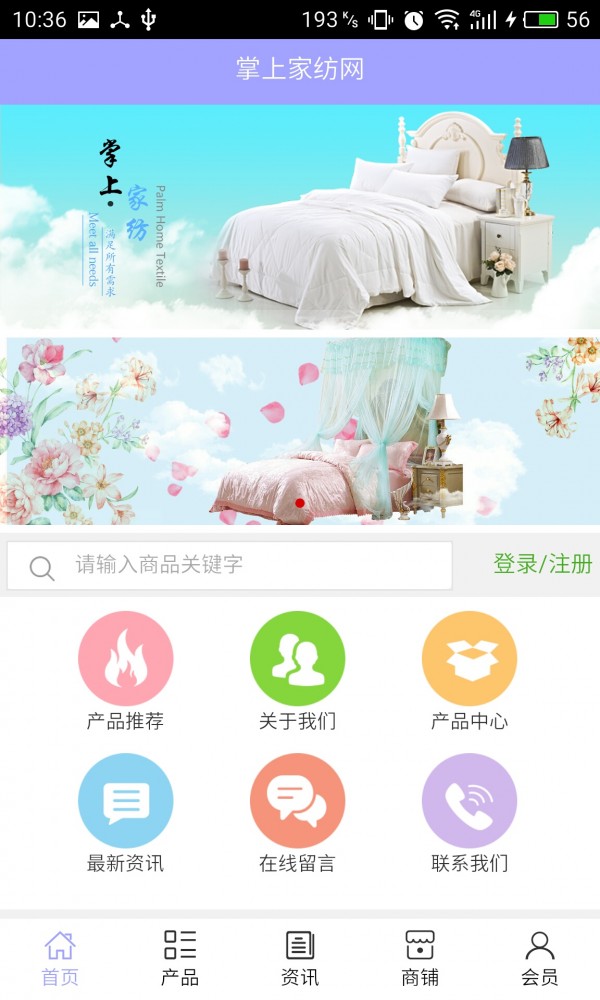The height and width of the screenshot is (1000, 600).
Task: Switch to the 资讯 news tab
Action: [300, 958]
